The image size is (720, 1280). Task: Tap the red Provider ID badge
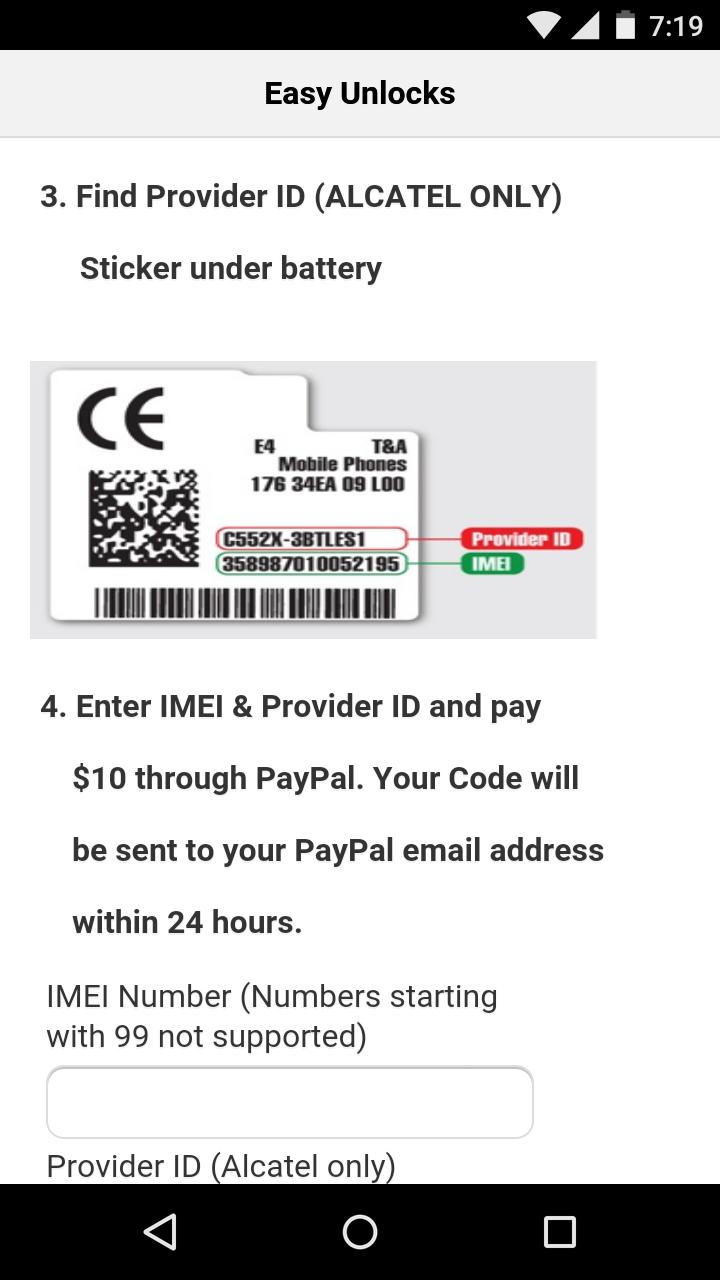pyautogui.click(x=521, y=538)
